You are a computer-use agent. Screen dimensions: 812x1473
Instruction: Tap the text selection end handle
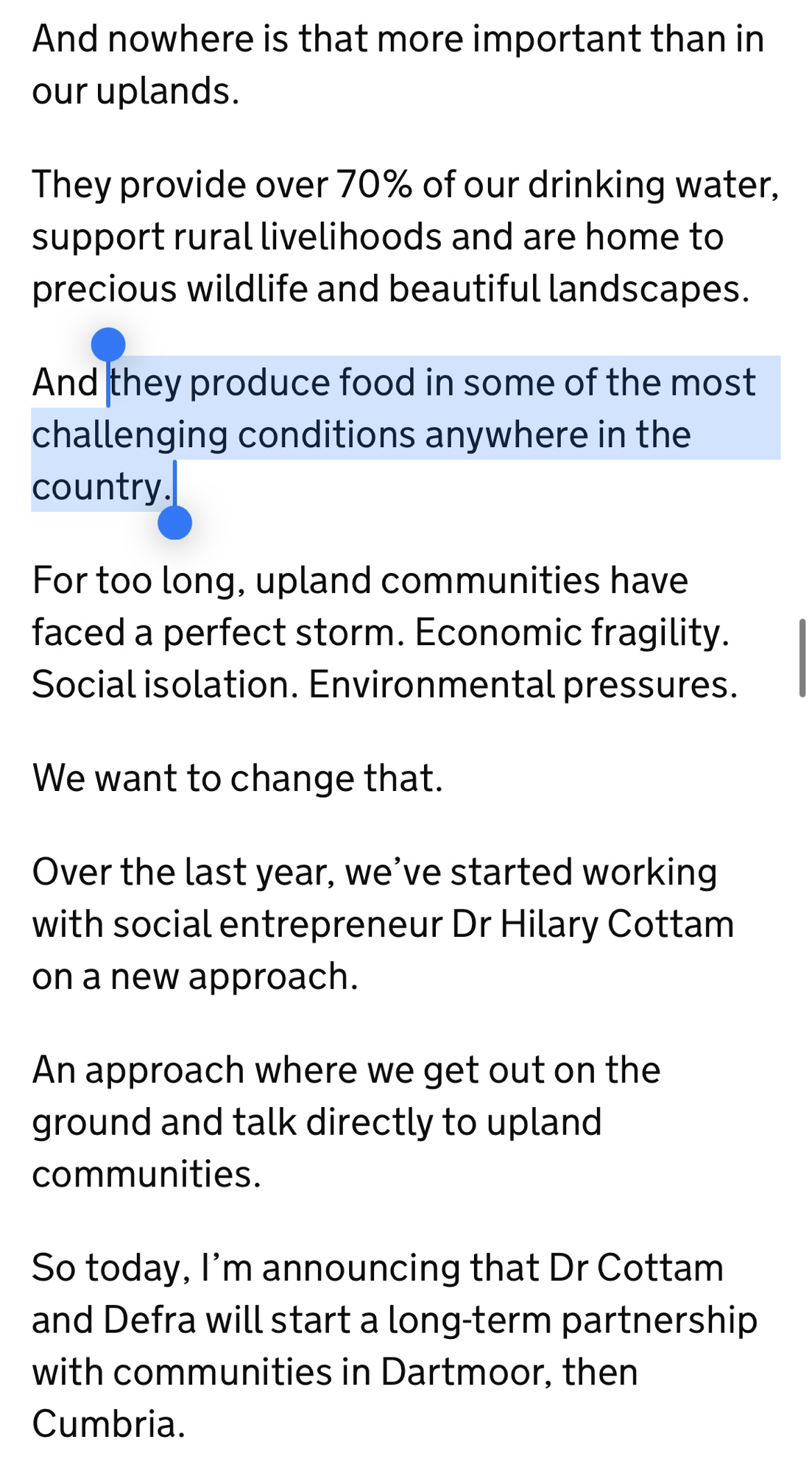pos(175,522)
